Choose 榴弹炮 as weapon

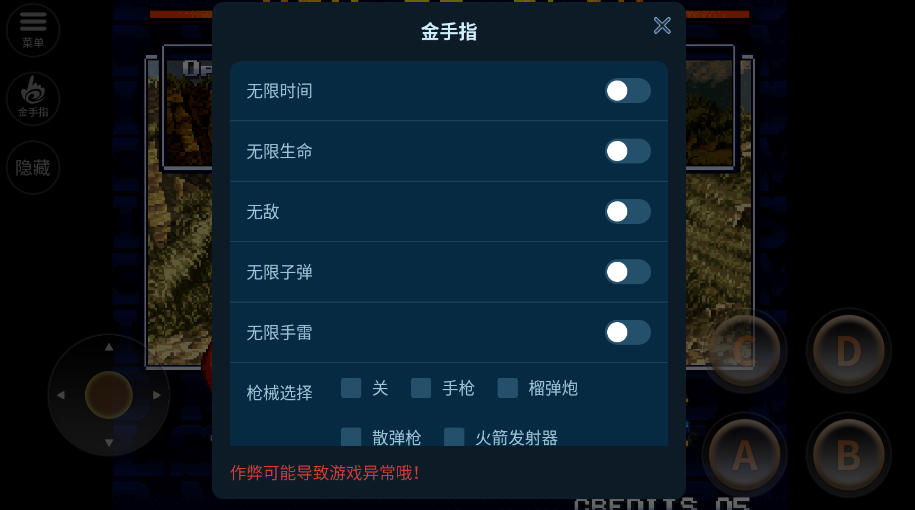pos(508,388)
